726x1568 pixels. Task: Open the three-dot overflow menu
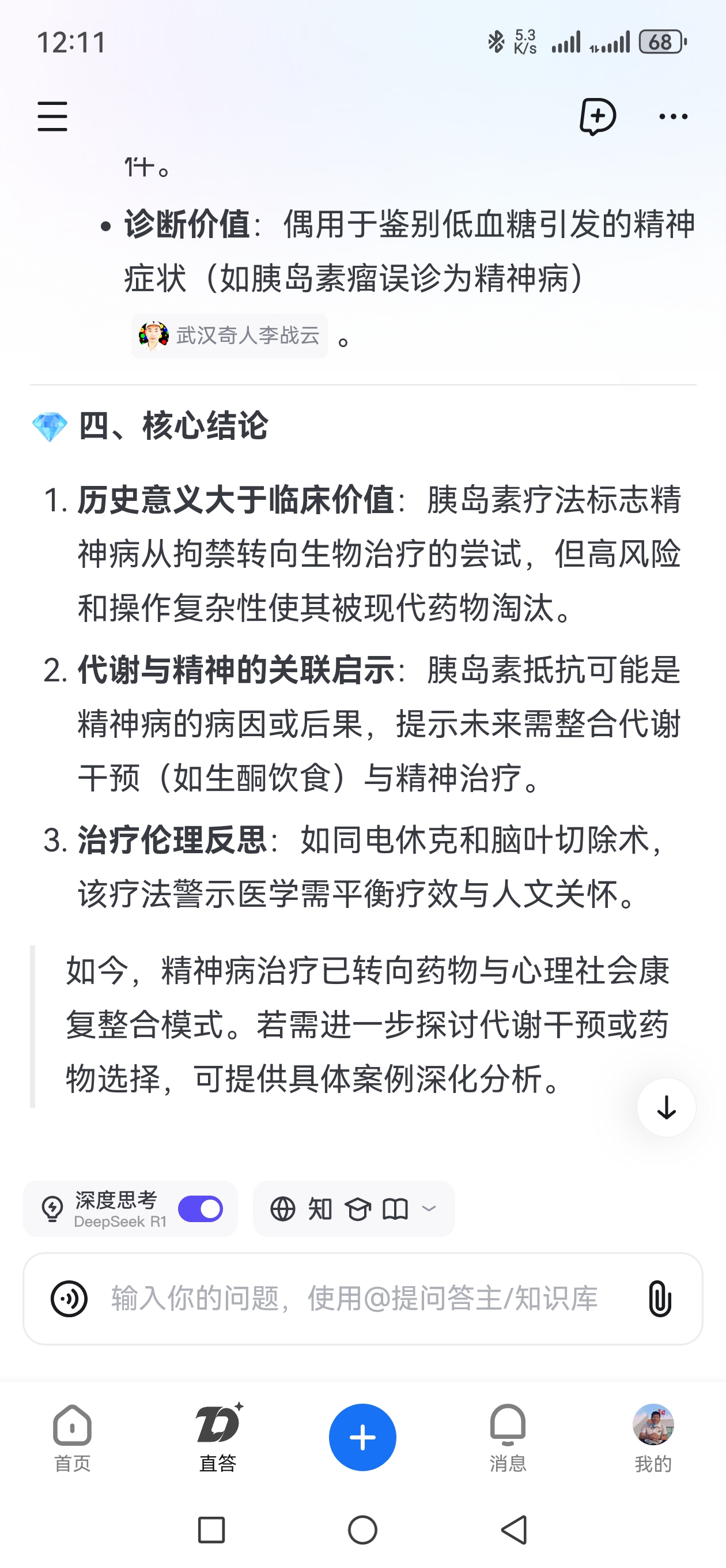pos(673,116)
